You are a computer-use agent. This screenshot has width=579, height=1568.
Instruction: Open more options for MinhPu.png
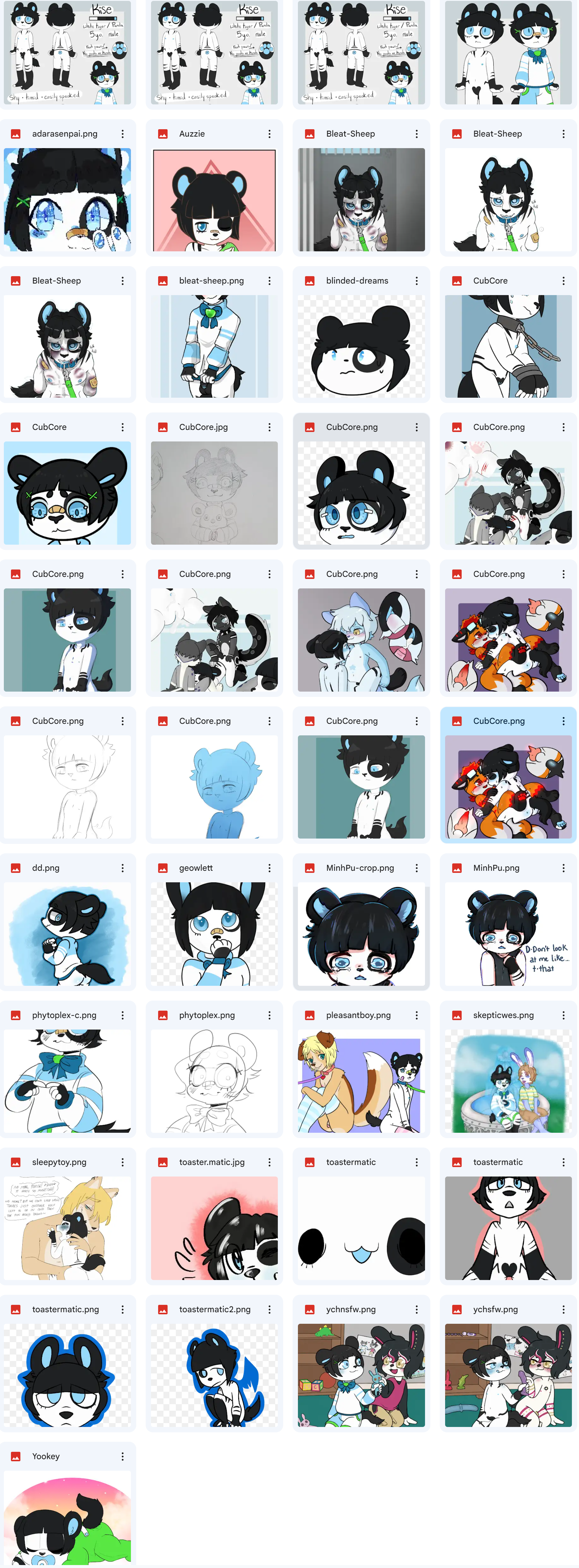[563, 868]
